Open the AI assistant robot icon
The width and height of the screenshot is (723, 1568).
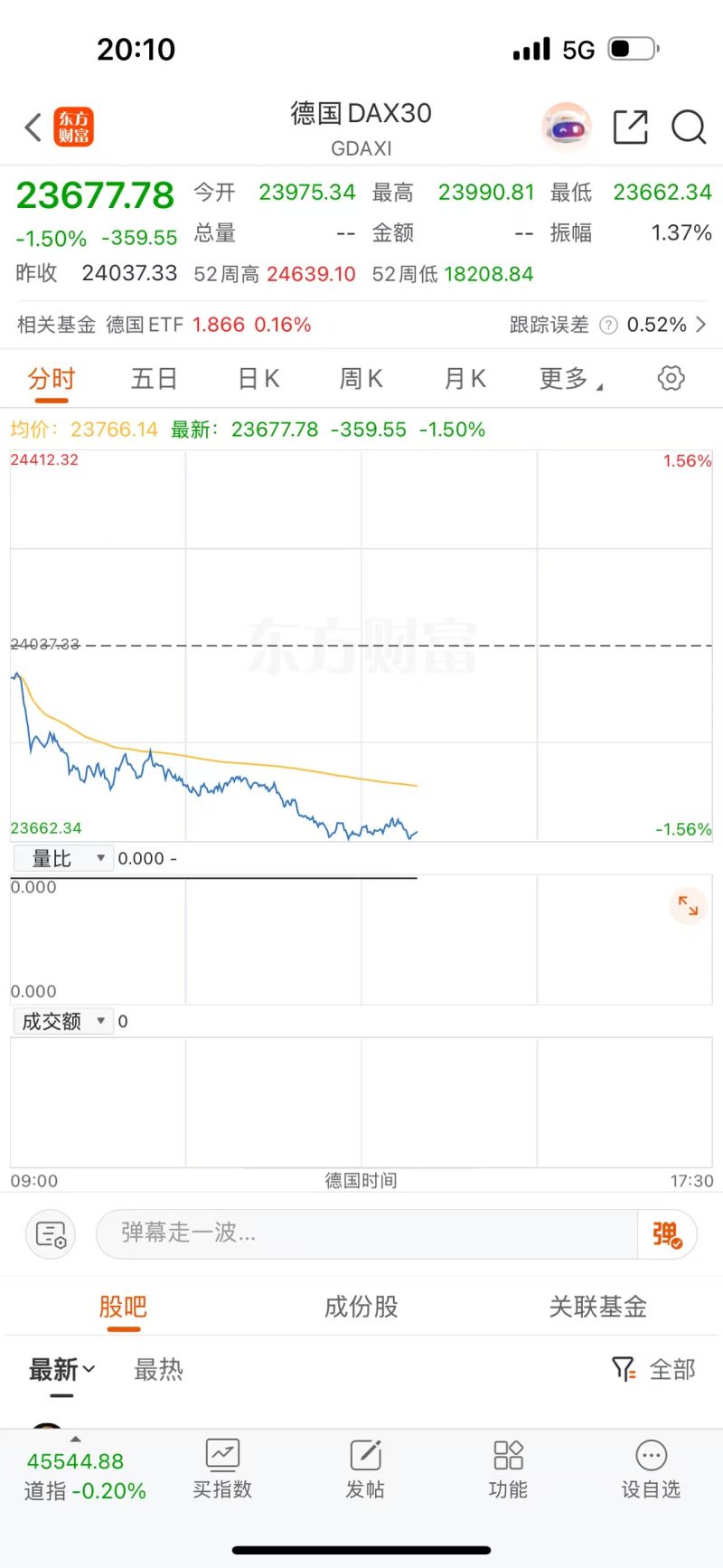(567, 128)
